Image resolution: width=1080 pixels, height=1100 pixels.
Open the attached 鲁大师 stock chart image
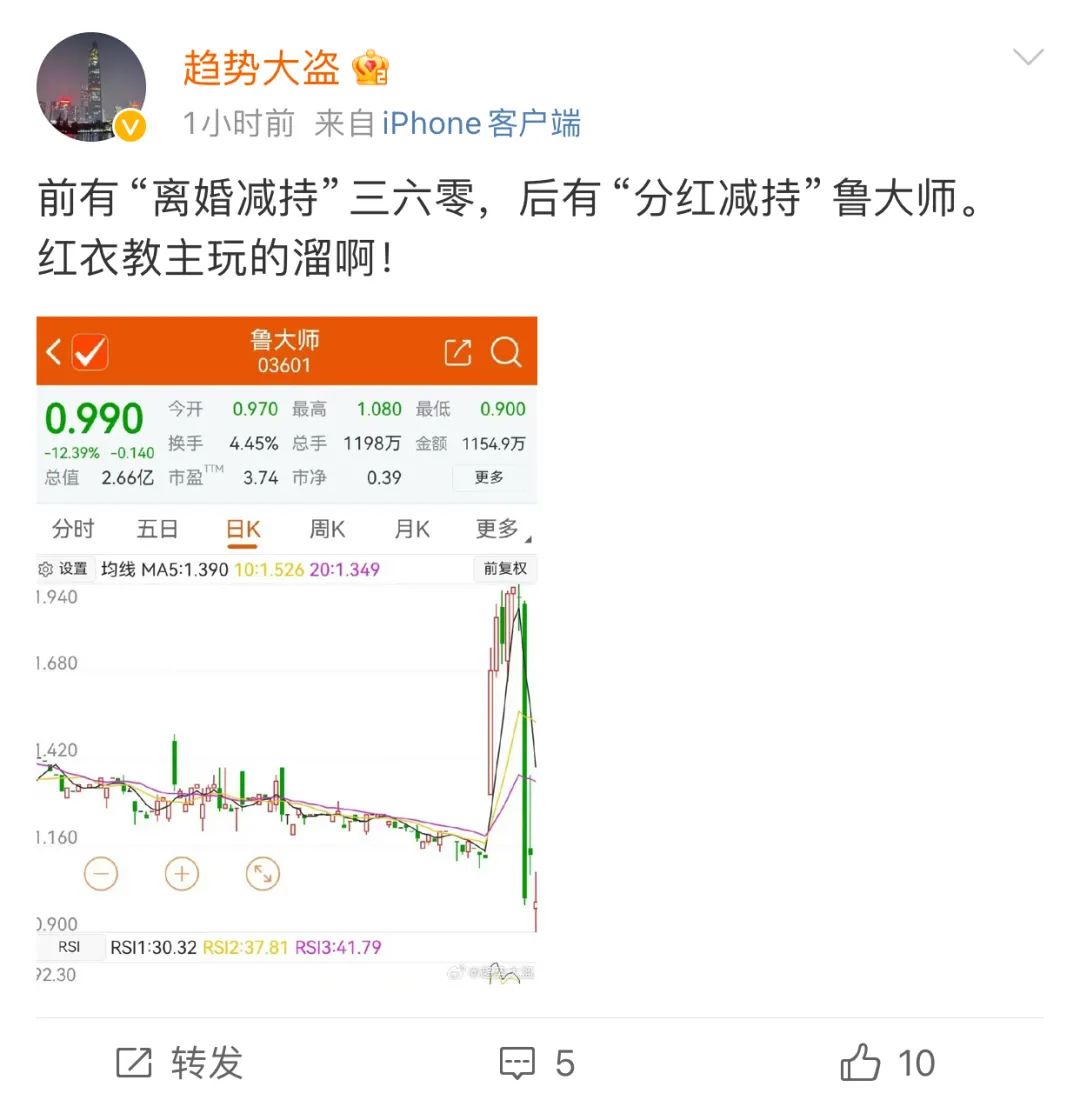287,650
